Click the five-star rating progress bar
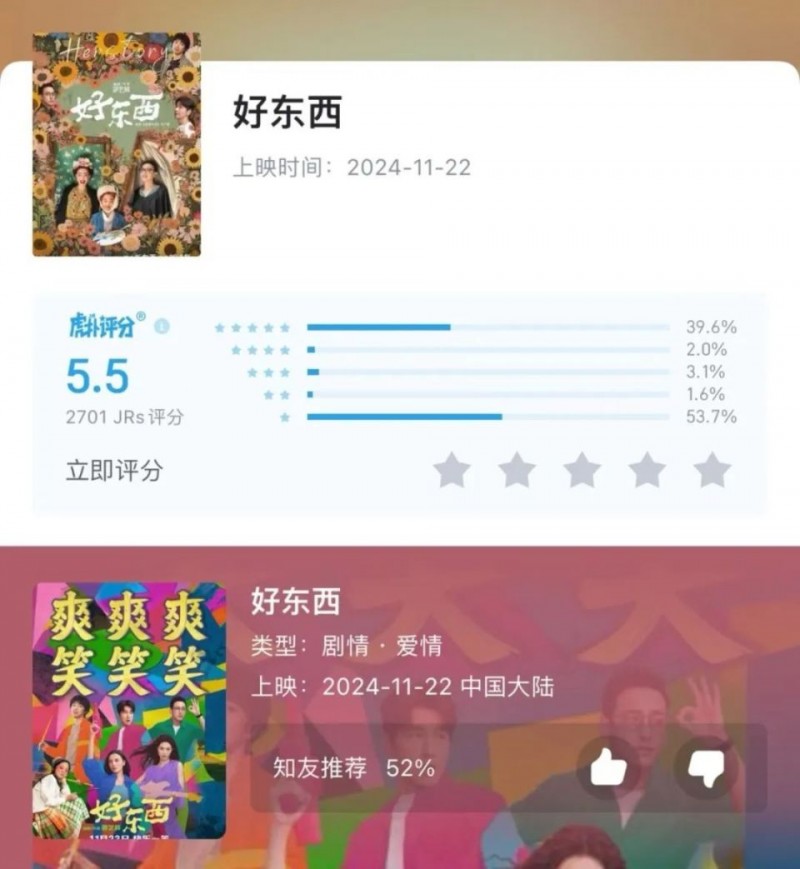Screen dimensions: 800x869 pyautogui.click(x=380, y=325)
